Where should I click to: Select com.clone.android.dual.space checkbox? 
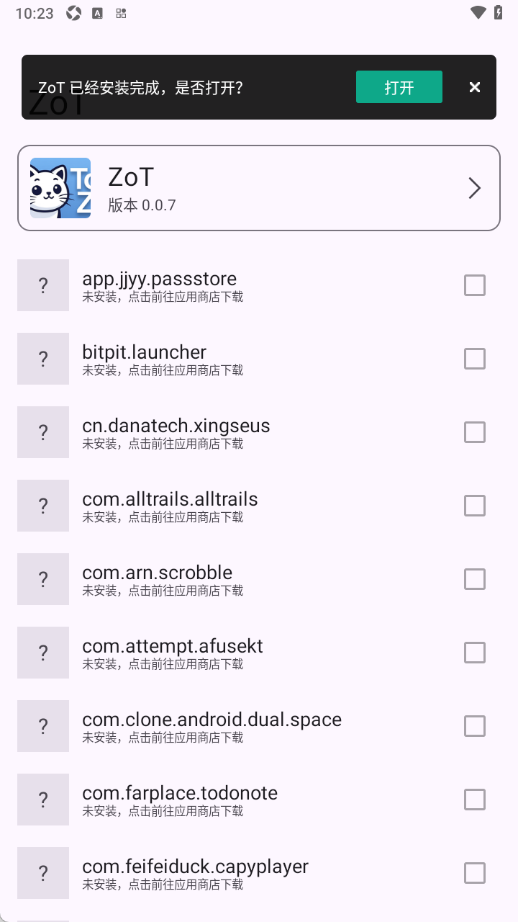(474, 726)
